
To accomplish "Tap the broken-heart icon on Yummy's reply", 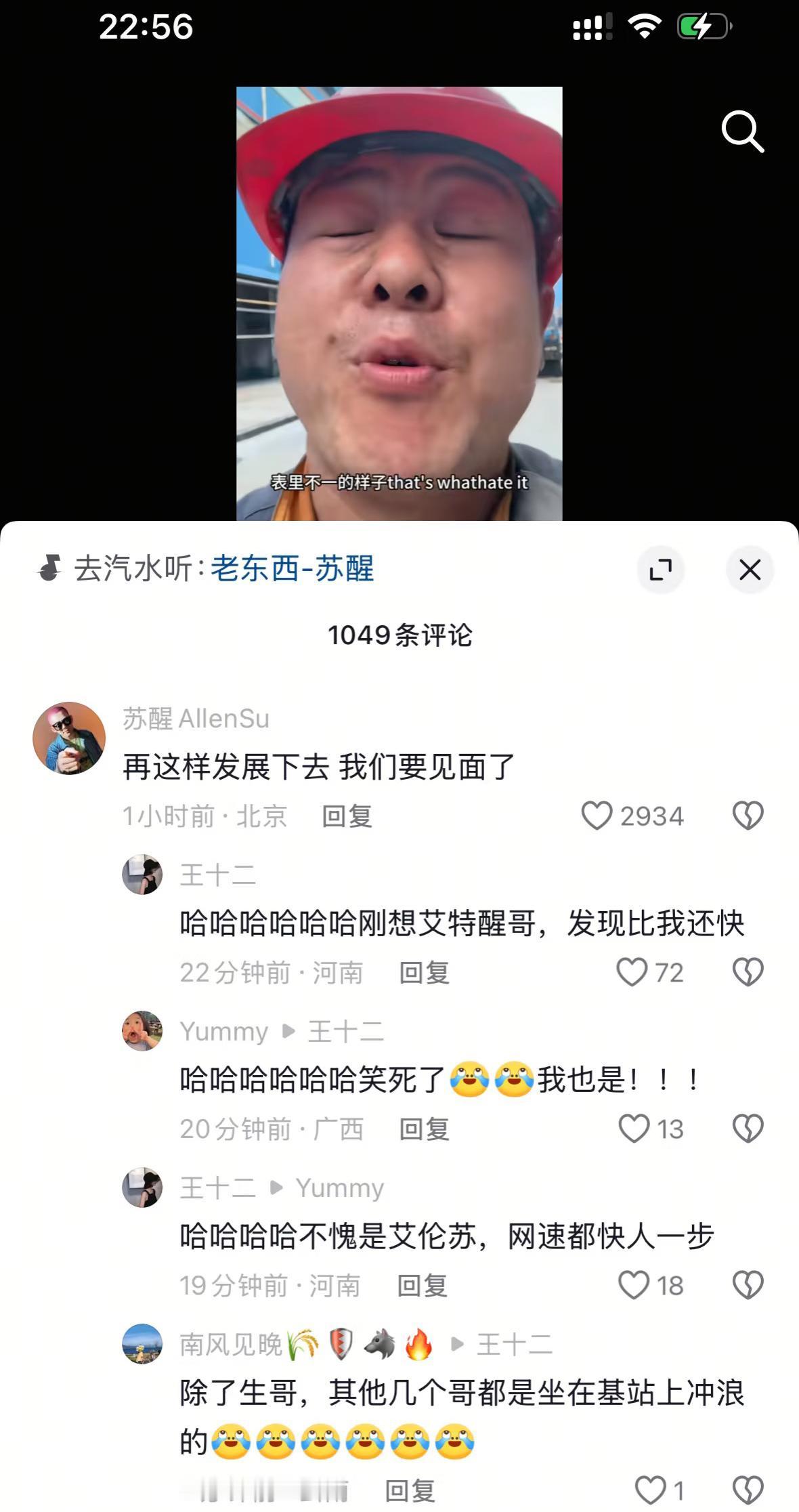I will tap(747, 1129).
